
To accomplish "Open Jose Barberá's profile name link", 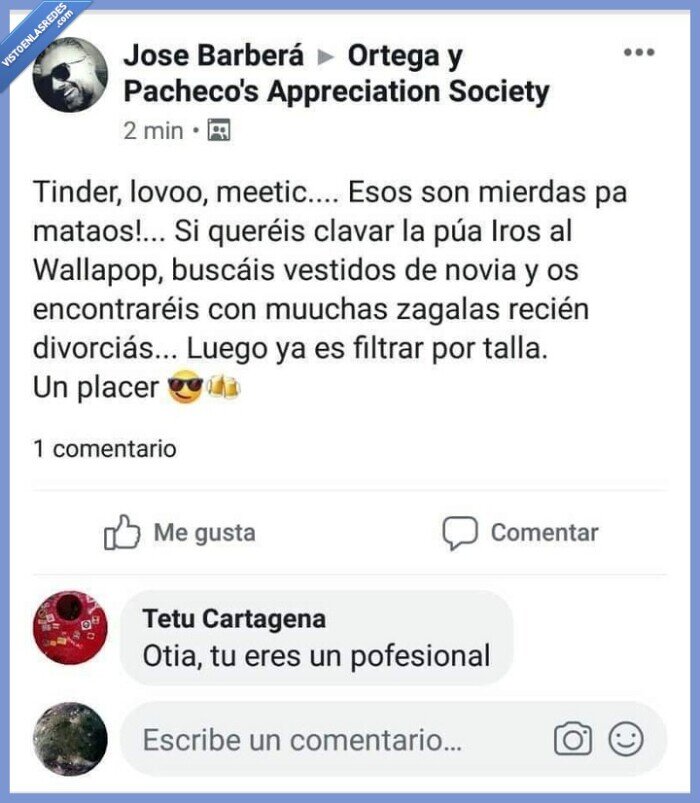I will tap(214, 55).
